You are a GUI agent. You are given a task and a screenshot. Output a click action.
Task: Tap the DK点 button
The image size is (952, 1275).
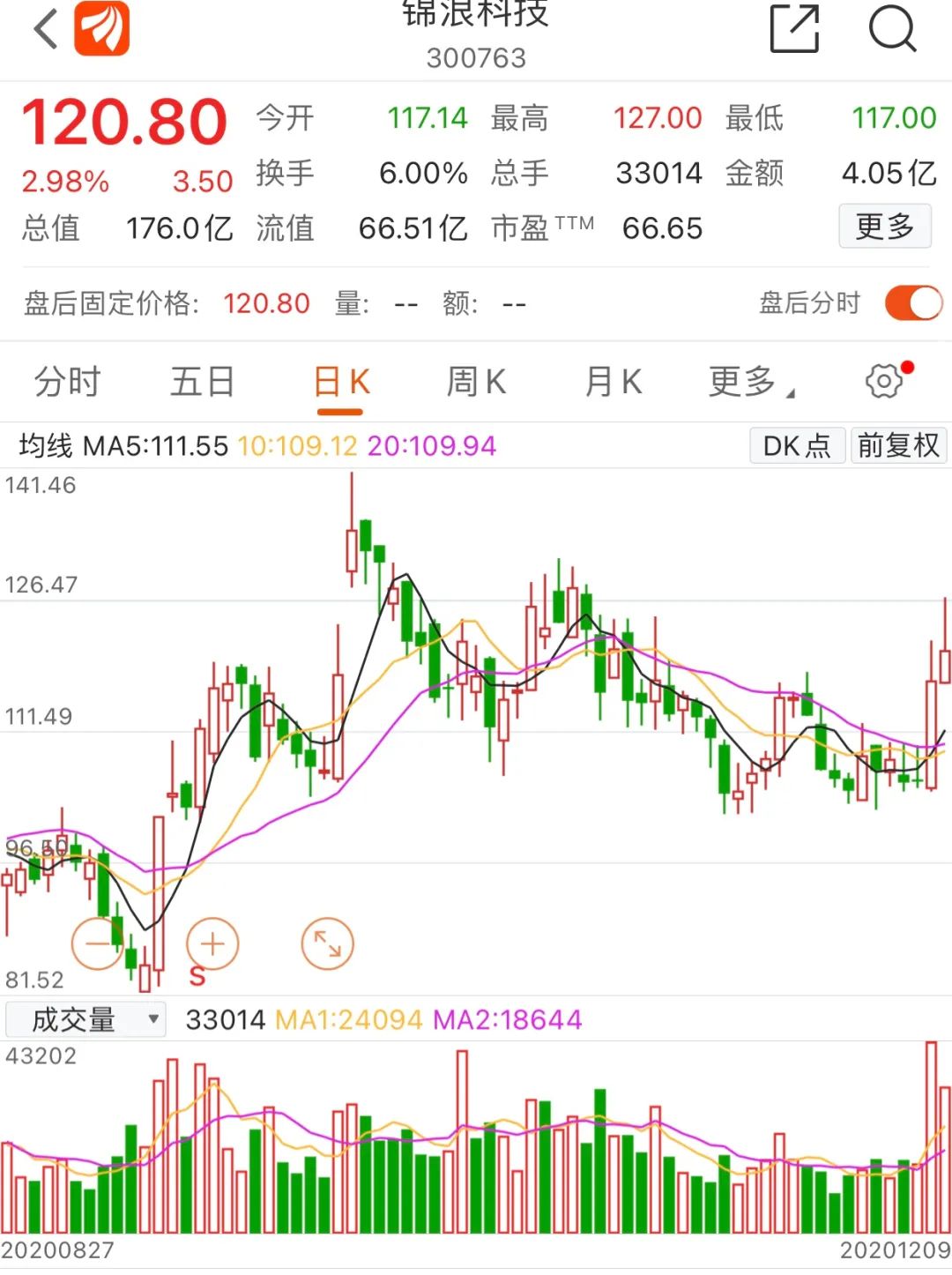[x=797, y=445]
